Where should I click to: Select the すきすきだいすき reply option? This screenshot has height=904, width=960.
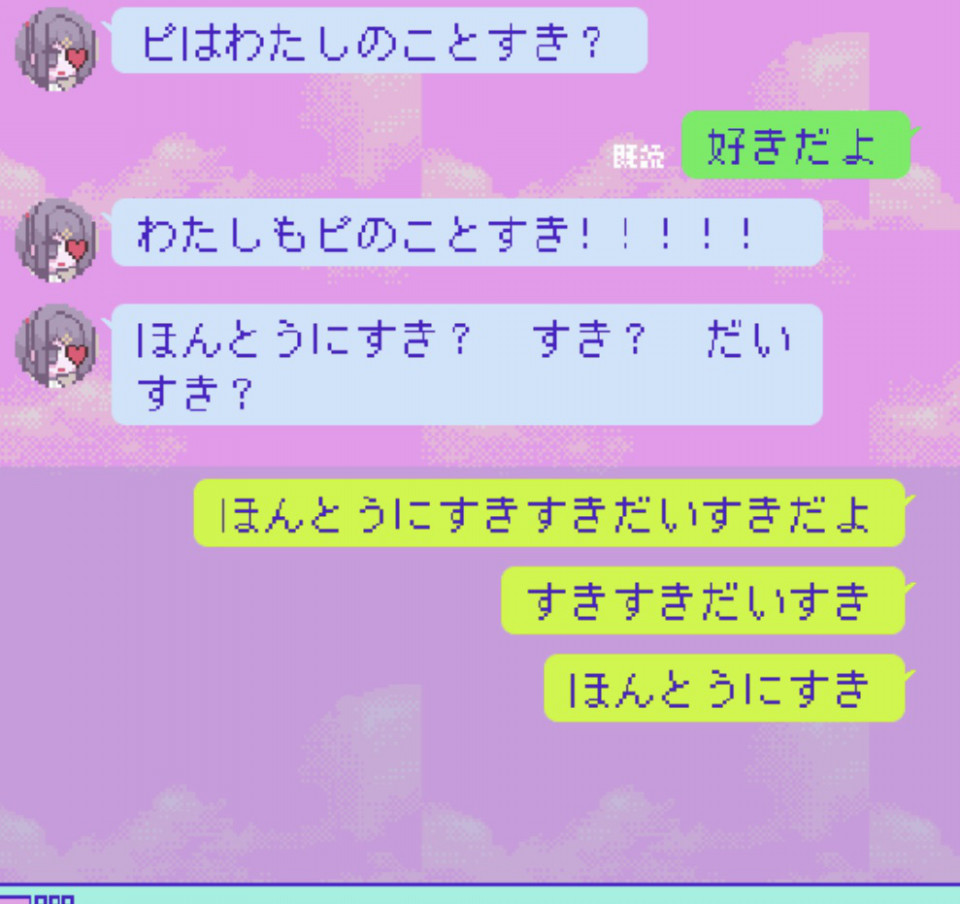tap(702, 601)
